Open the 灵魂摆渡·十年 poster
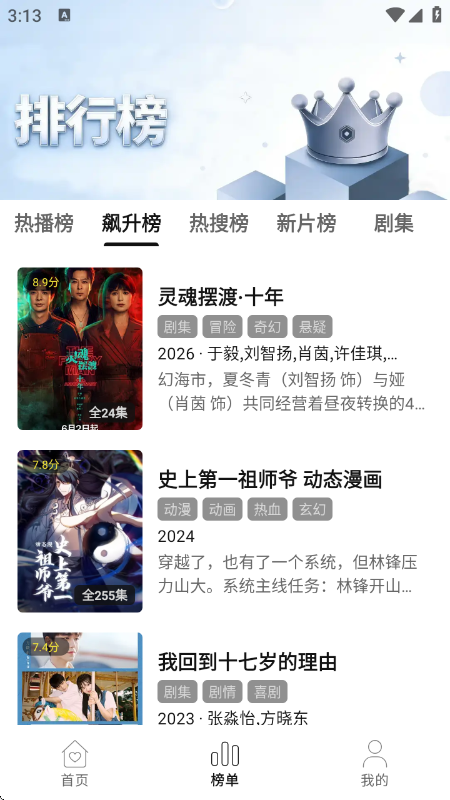This screenshot has height=800, width=450. (80, 348)
